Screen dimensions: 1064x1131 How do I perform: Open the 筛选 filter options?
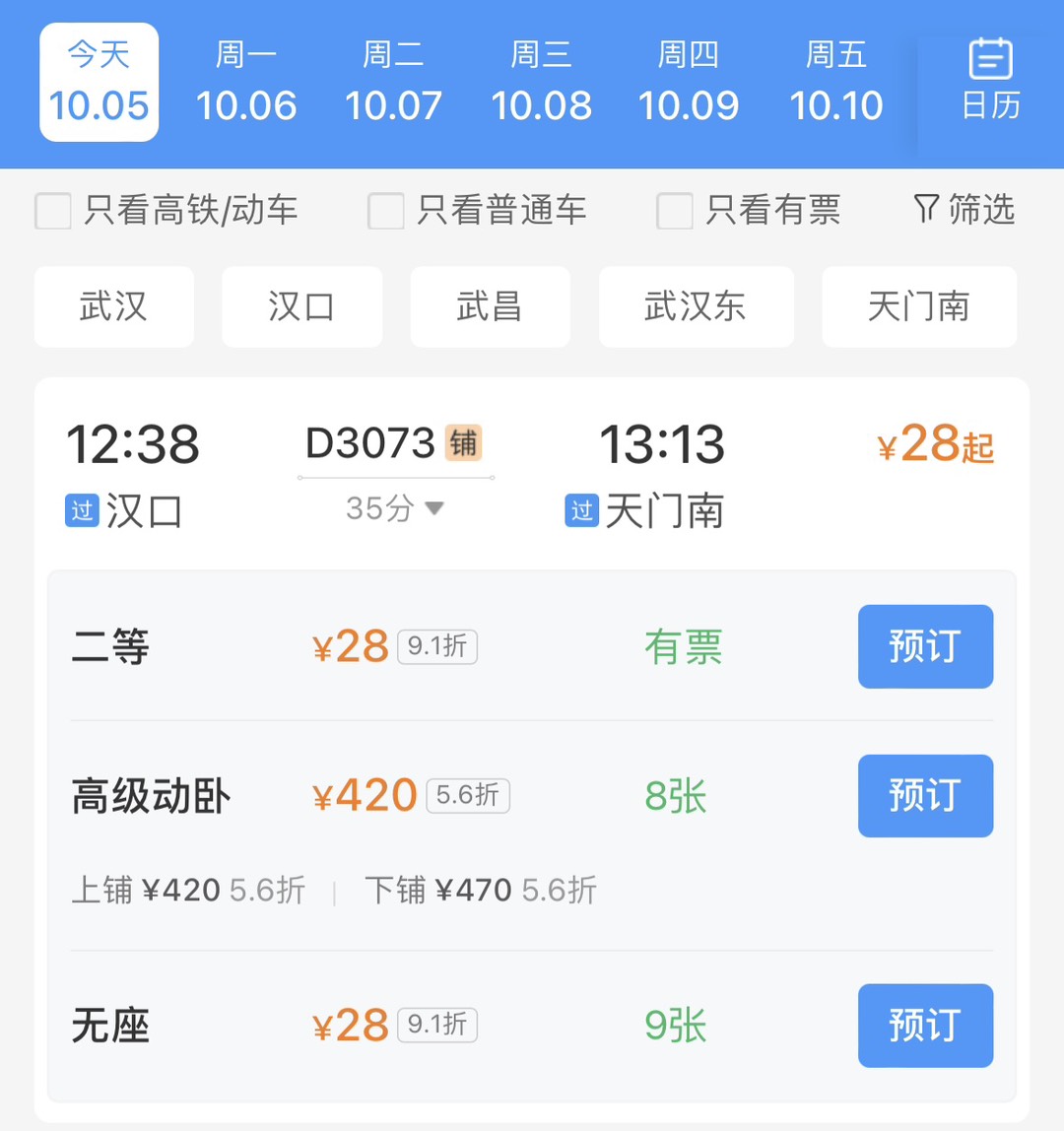click(x=964, y=210)
